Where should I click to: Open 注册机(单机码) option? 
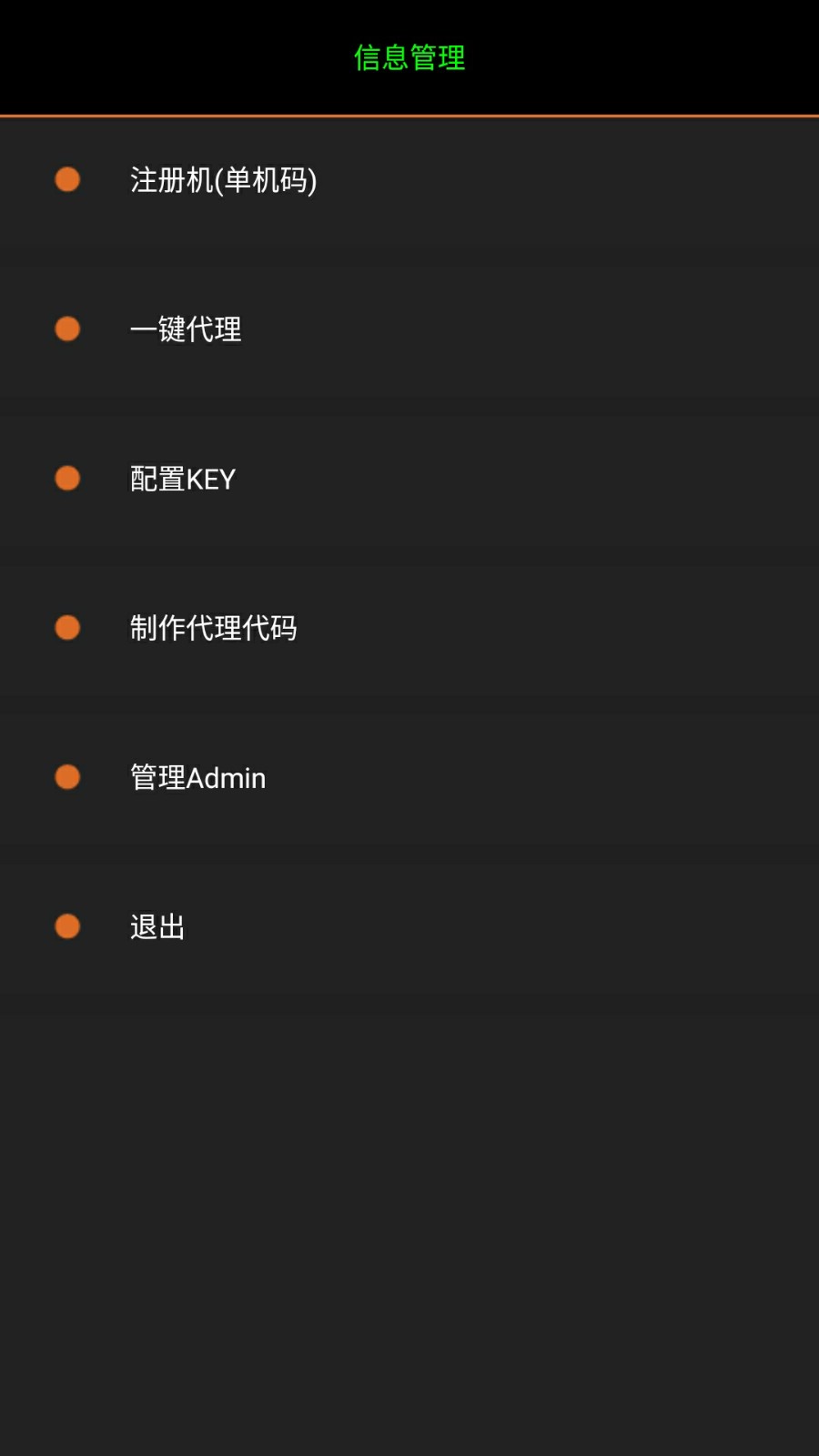tap(409, 179)
